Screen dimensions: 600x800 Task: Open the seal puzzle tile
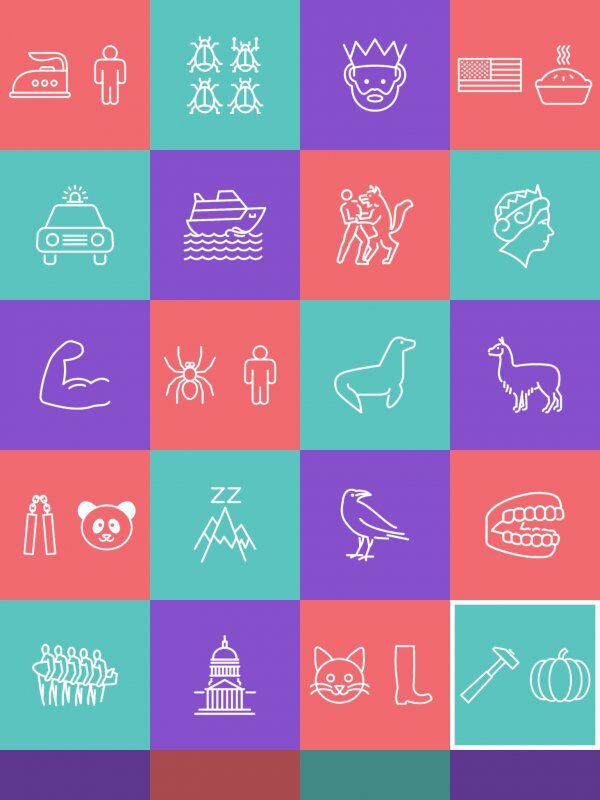375,375
